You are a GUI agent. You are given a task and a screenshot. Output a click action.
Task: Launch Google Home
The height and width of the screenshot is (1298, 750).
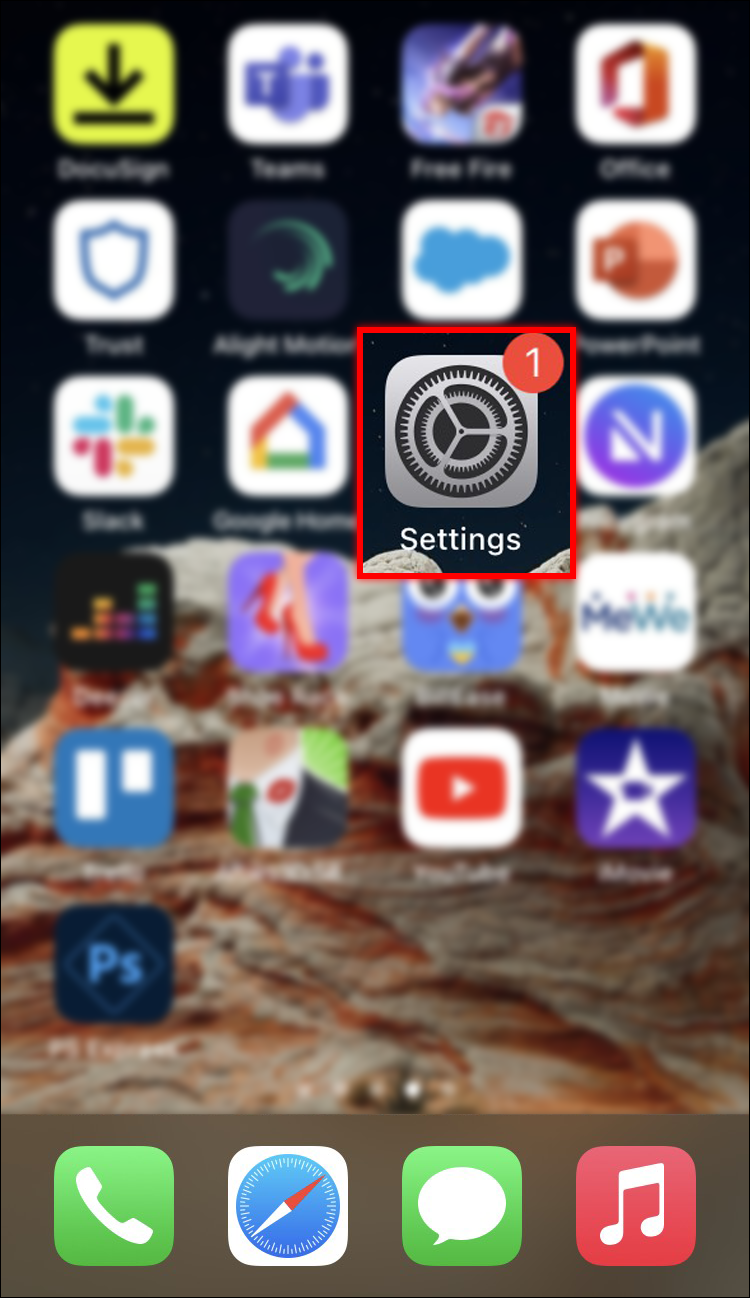point(288,435)
